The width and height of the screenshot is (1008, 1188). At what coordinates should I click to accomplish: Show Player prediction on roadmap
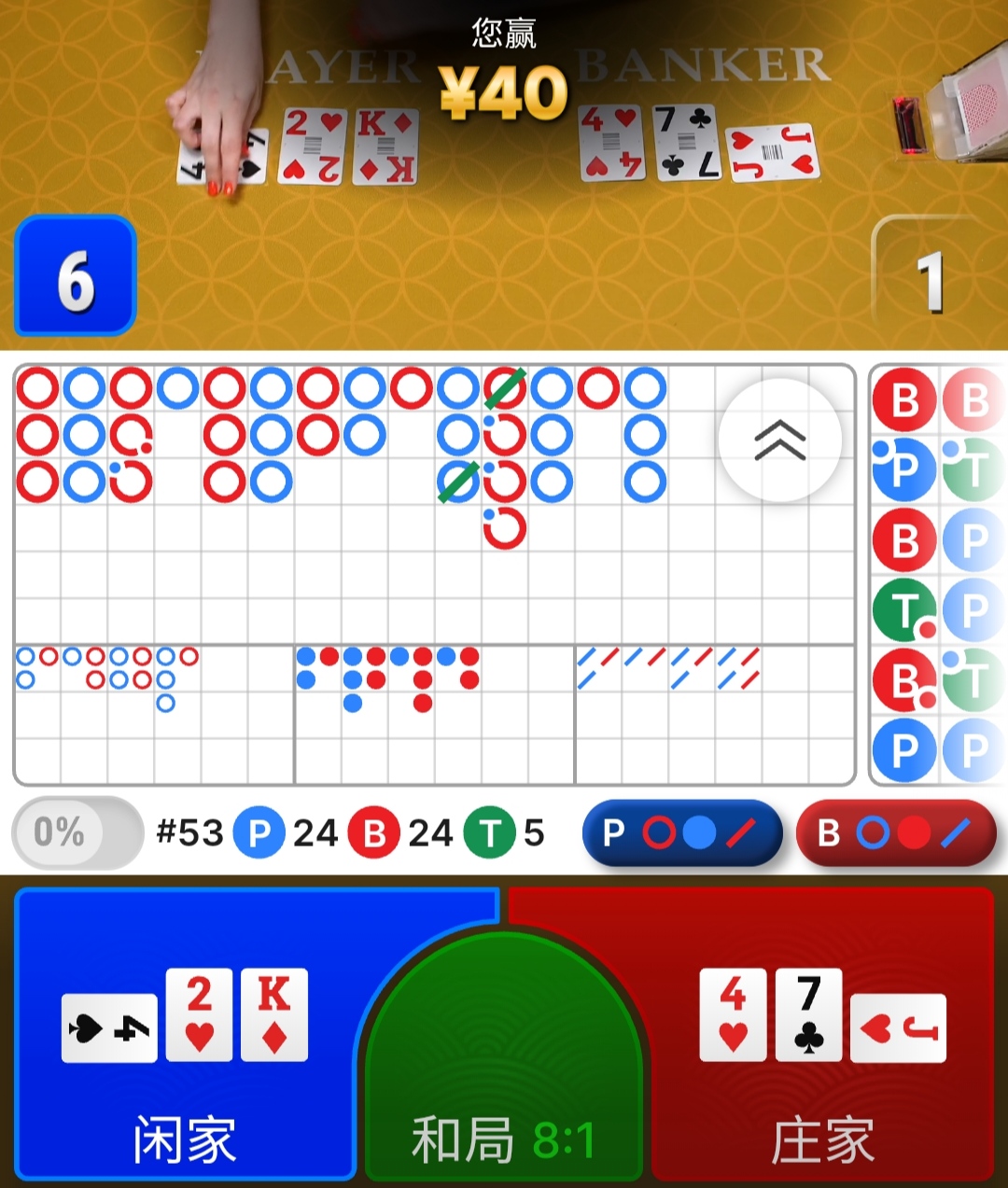(x=681, y=832)
